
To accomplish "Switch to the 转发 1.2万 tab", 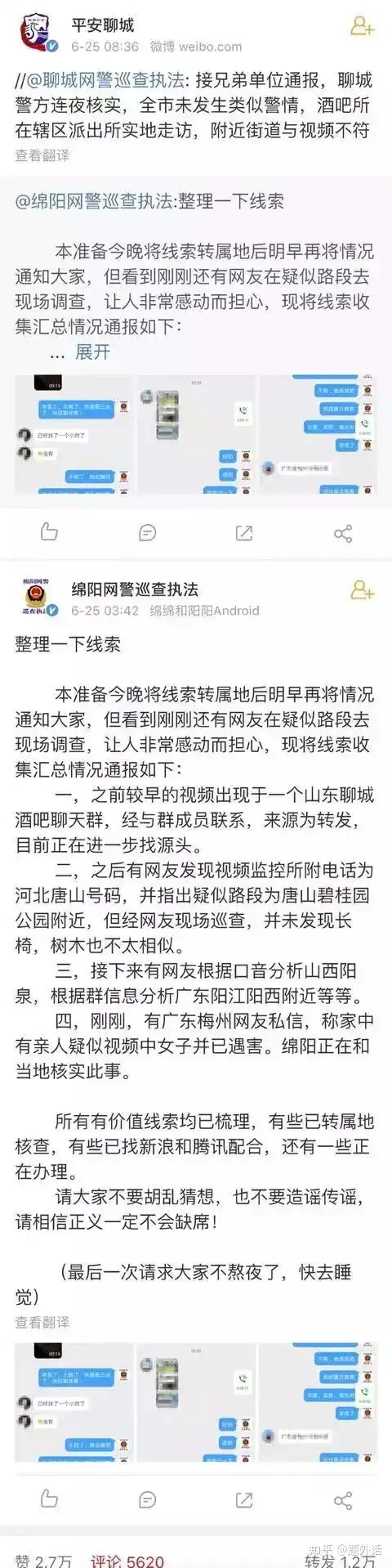I will click(341, 1560).
